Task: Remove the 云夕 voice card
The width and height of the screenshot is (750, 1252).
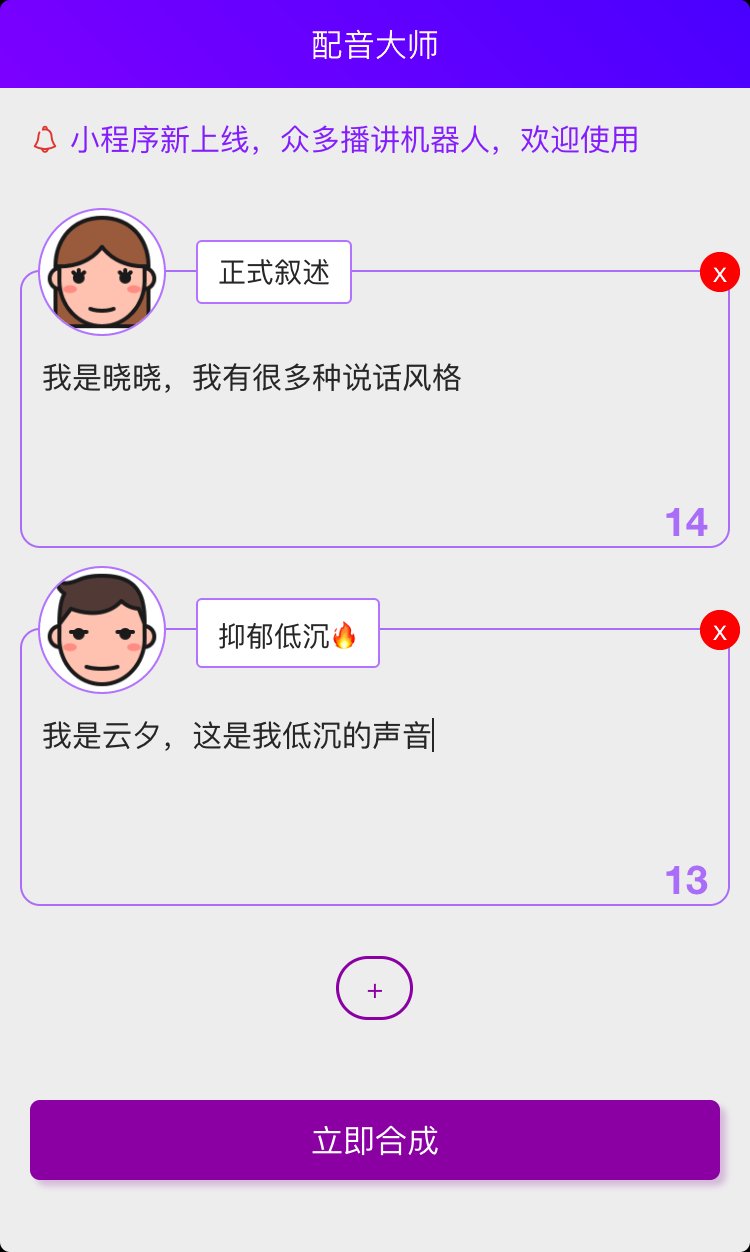Action: tap(719, 630)
